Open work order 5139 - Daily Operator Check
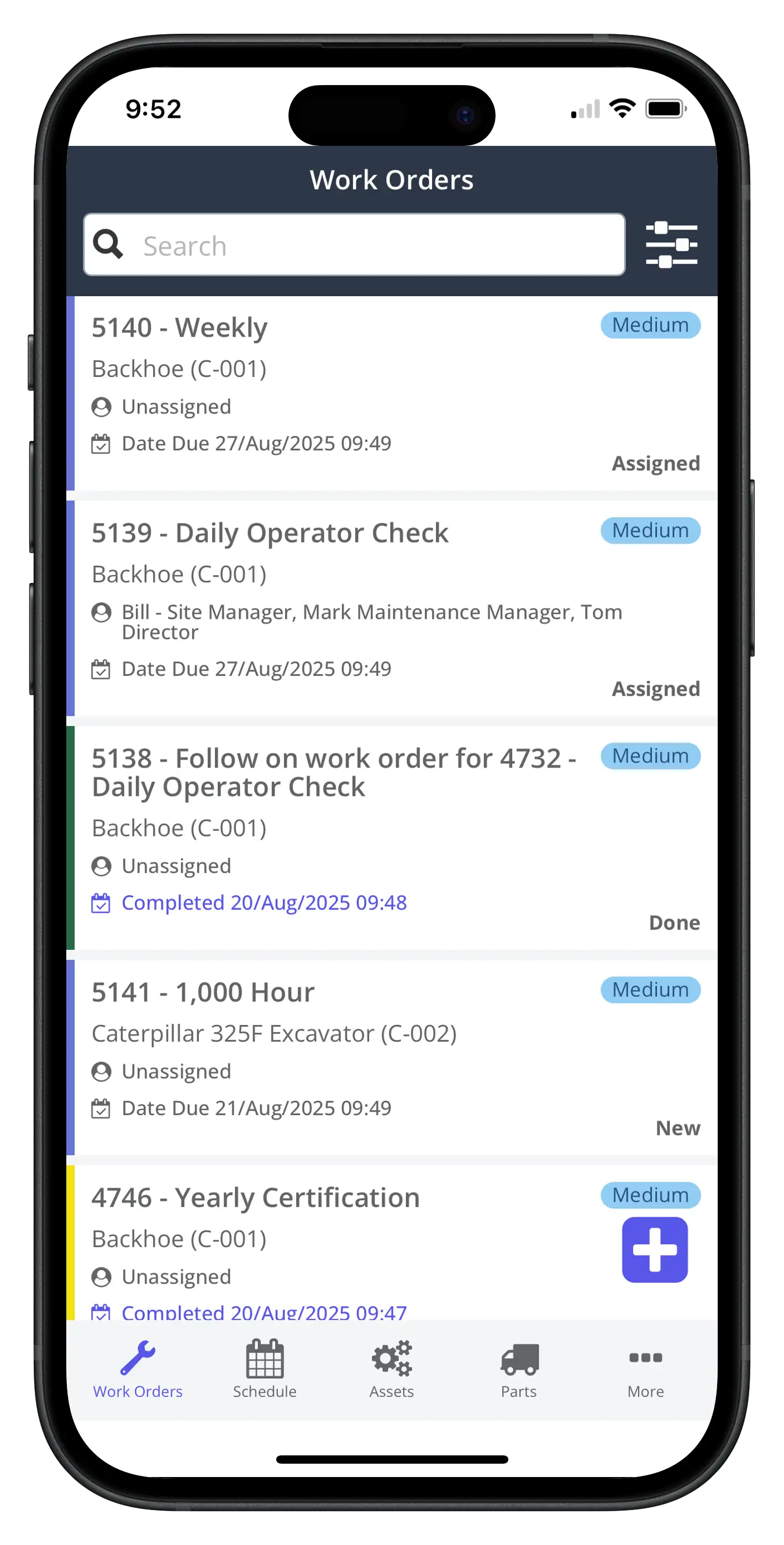The image size is (784, 1545). pos(392,608)
